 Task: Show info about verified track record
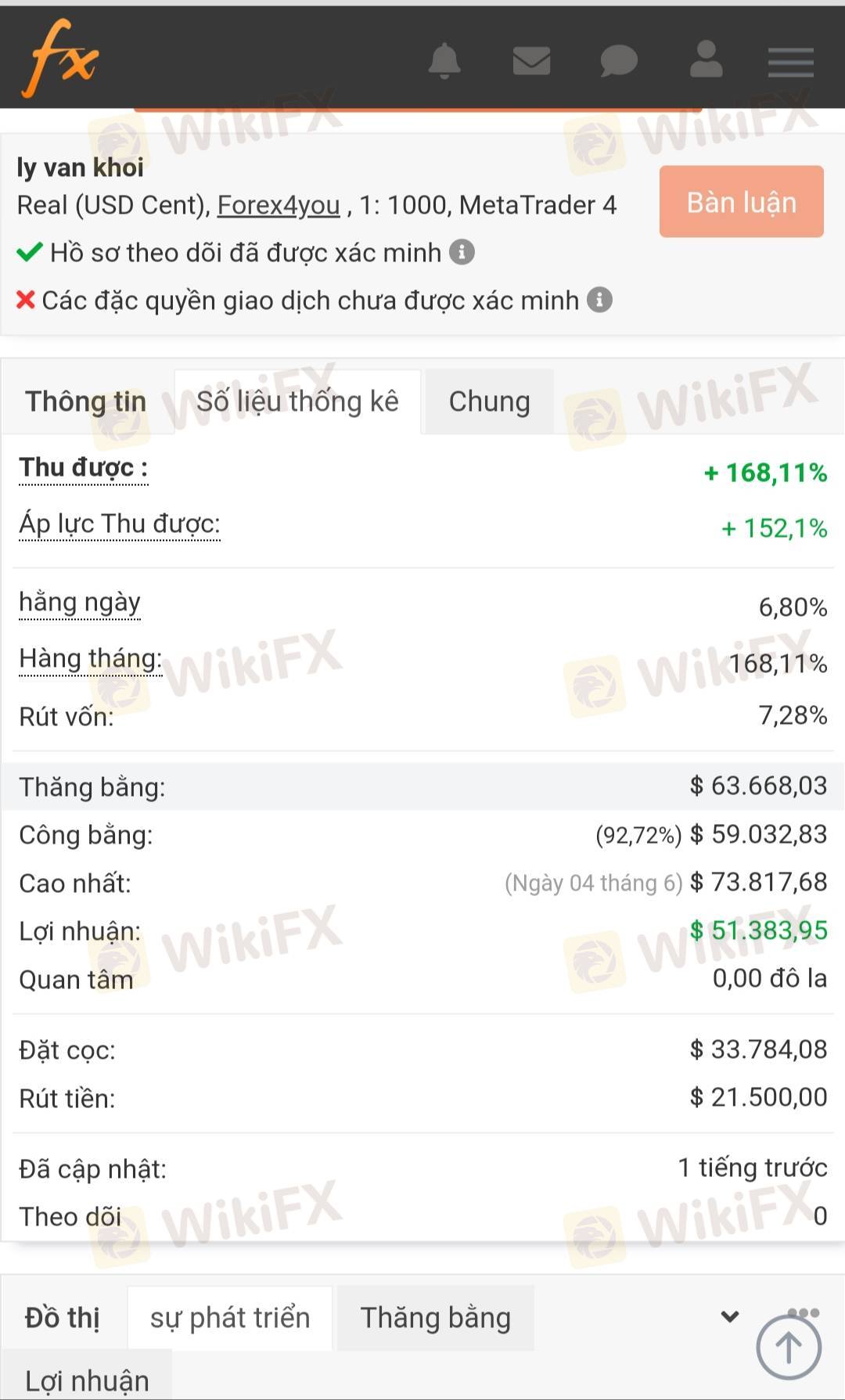[x=462, y=252]
